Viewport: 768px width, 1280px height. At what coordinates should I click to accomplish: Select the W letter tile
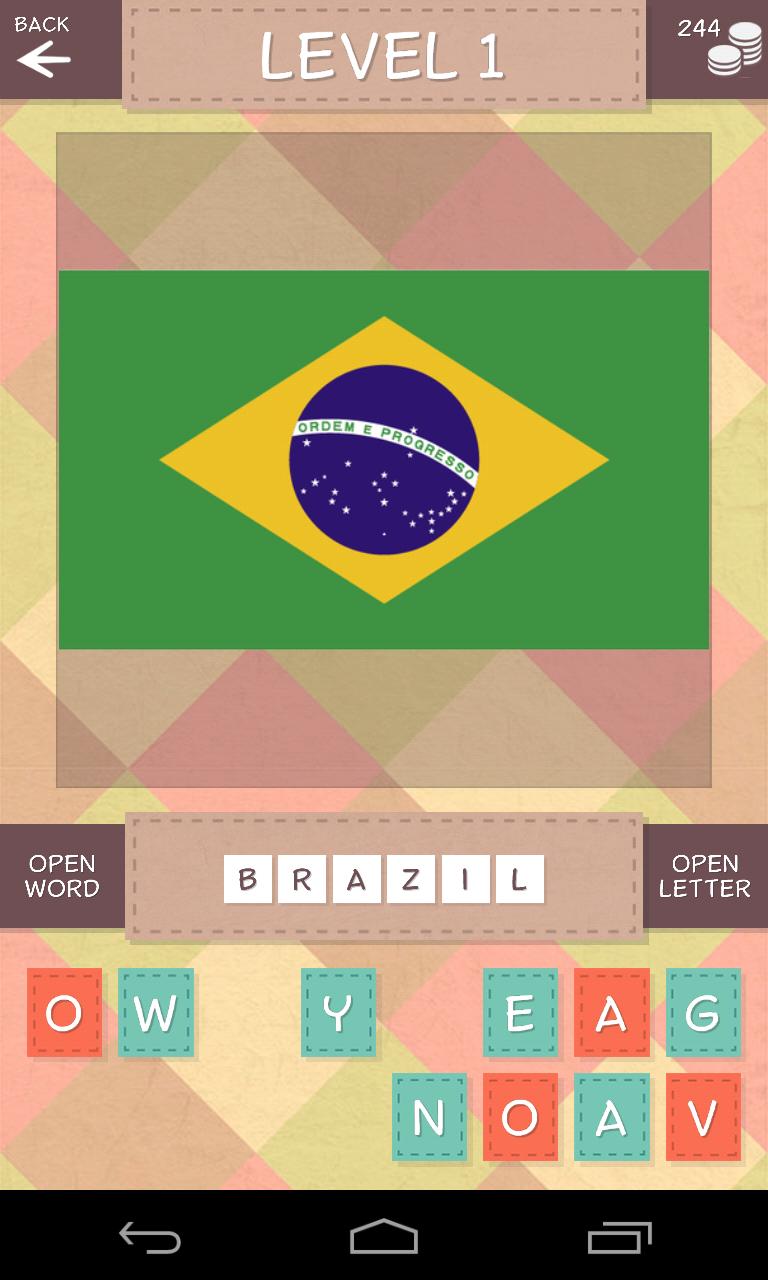155,1013
